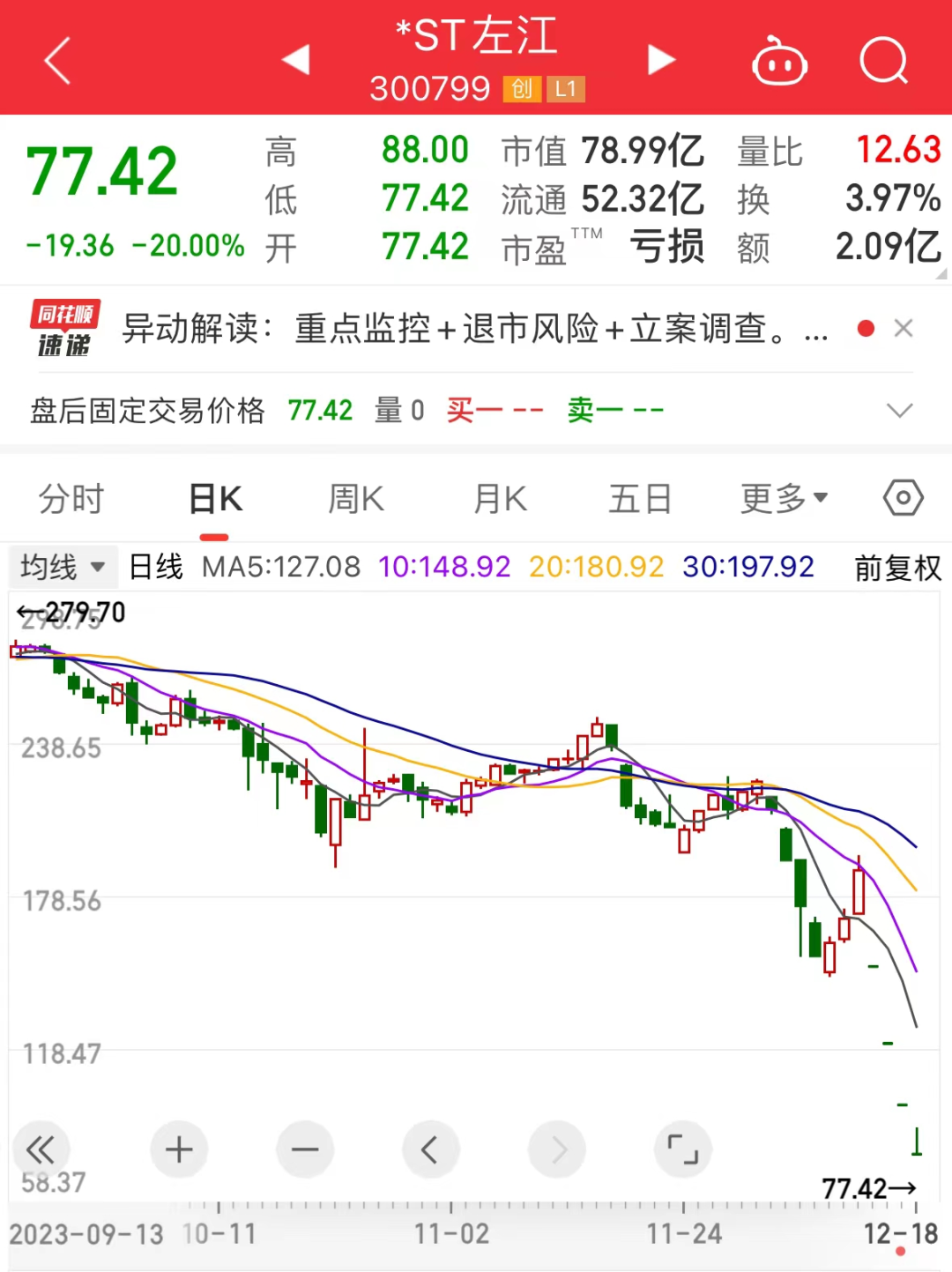Open the robot assistant icon

[778, 62]
